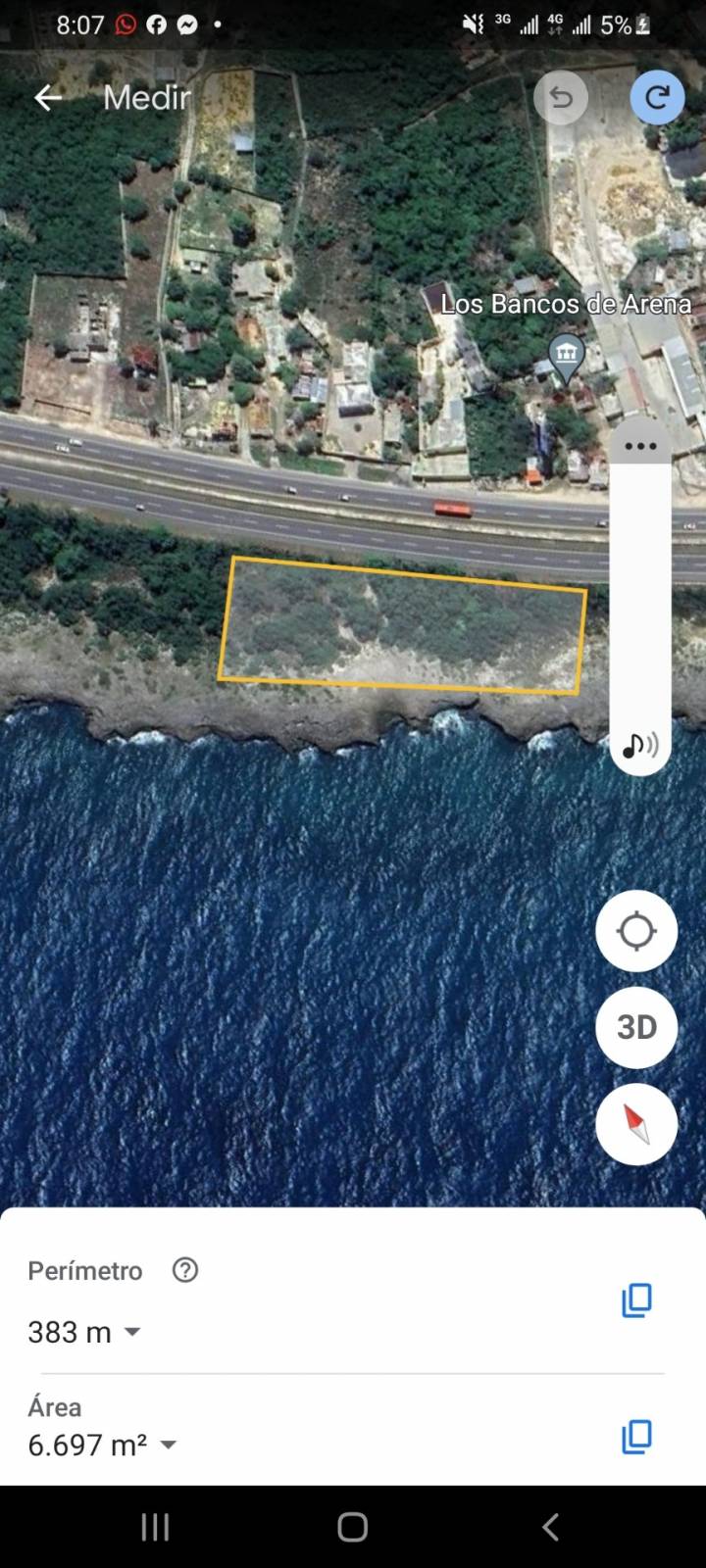Tap the media sound icon on volume panel
Viewport: 706px width, 1568px height.
(640, 746)
